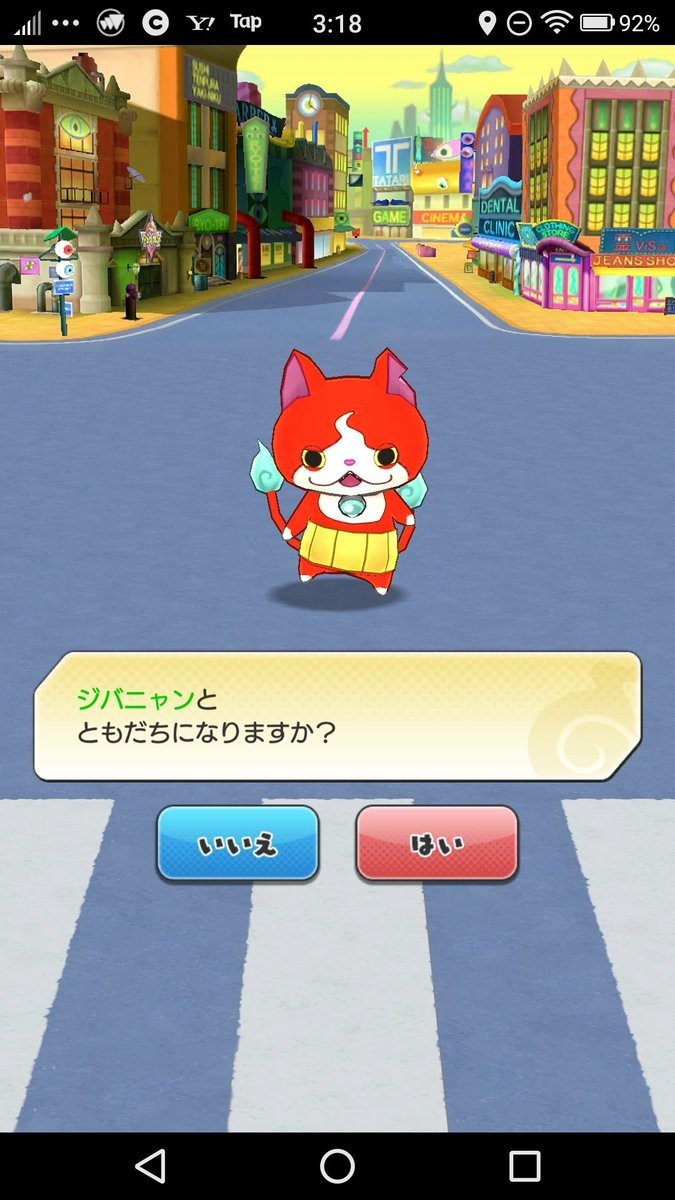This screenshot has height=1200, width=675.
Task: Go back using system back button
Action: (150, 1165)
